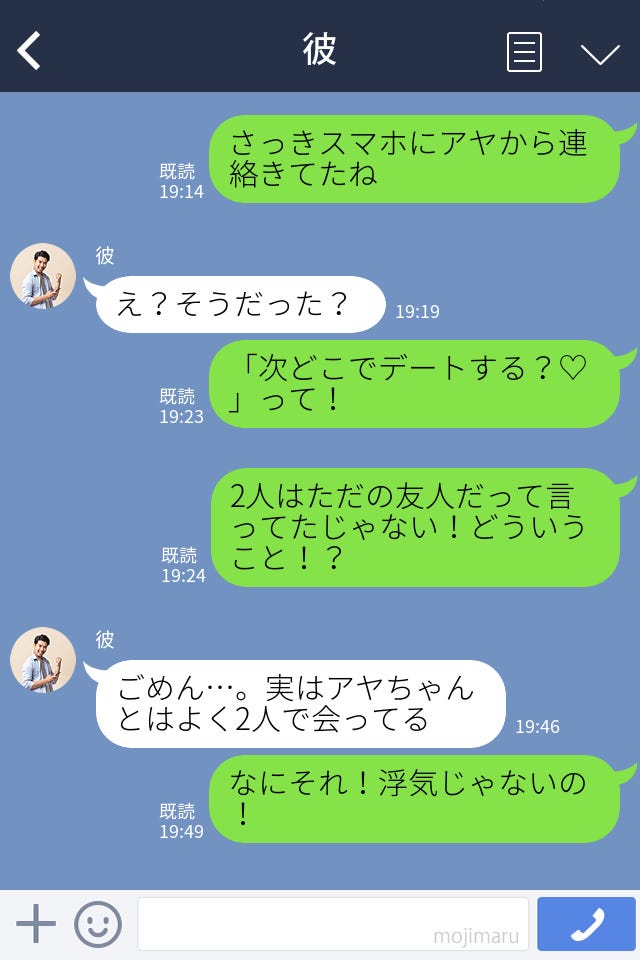640x960 pixels.
Task: View 彼's profile photo beside え？そうだった？
Action: click(43, 276)
